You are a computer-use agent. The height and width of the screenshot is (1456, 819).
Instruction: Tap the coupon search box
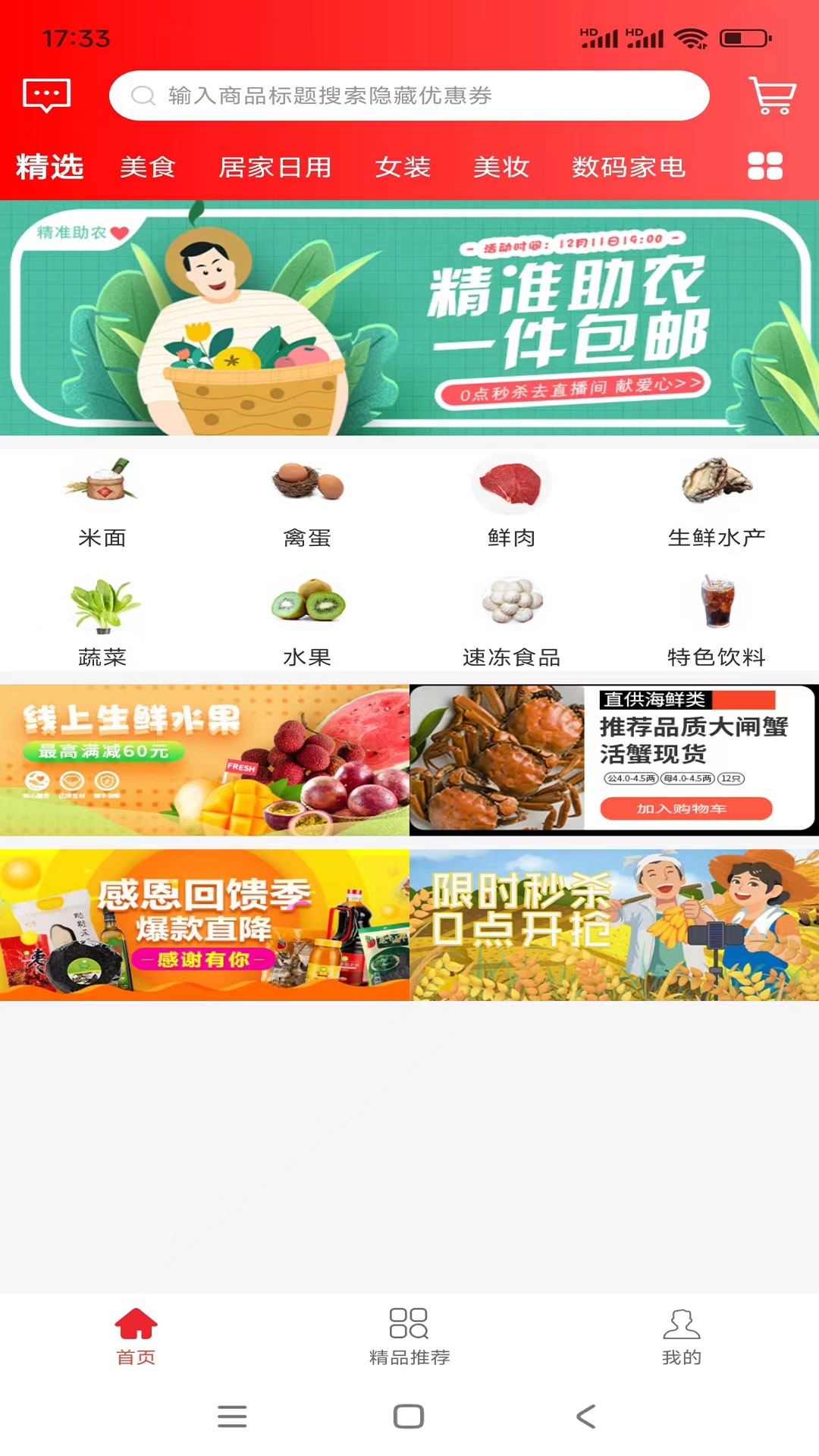[x=409, y=96]
